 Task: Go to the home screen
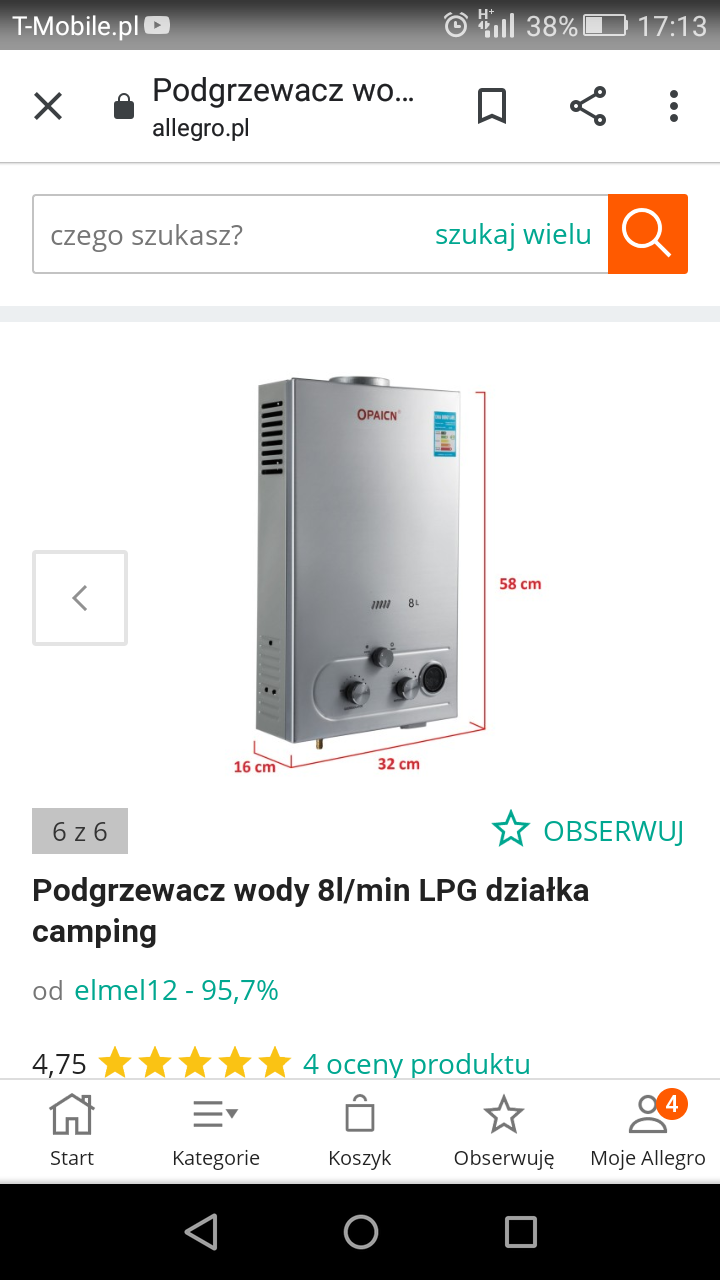tap(360, 1232)
